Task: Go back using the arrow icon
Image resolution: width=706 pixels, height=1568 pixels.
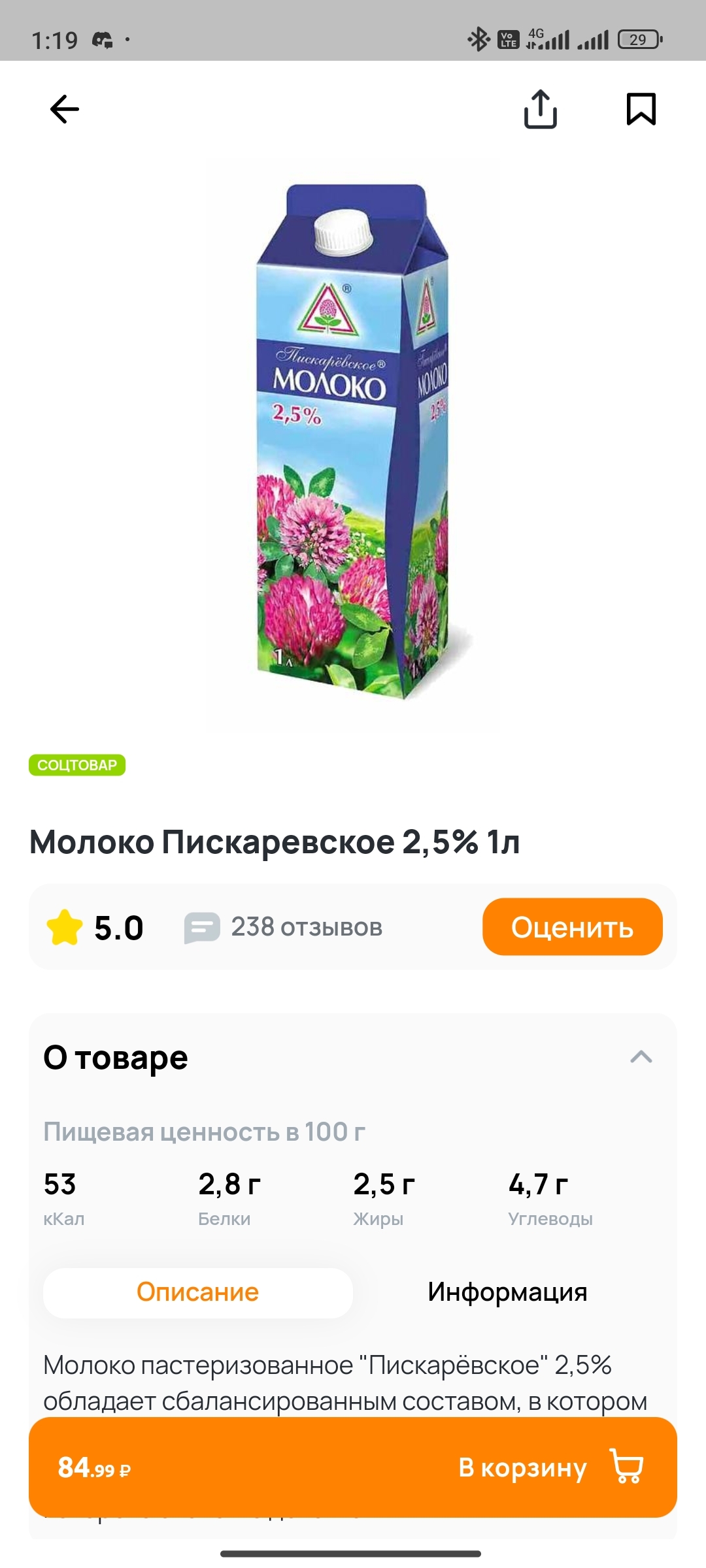Action: [65, 109]
